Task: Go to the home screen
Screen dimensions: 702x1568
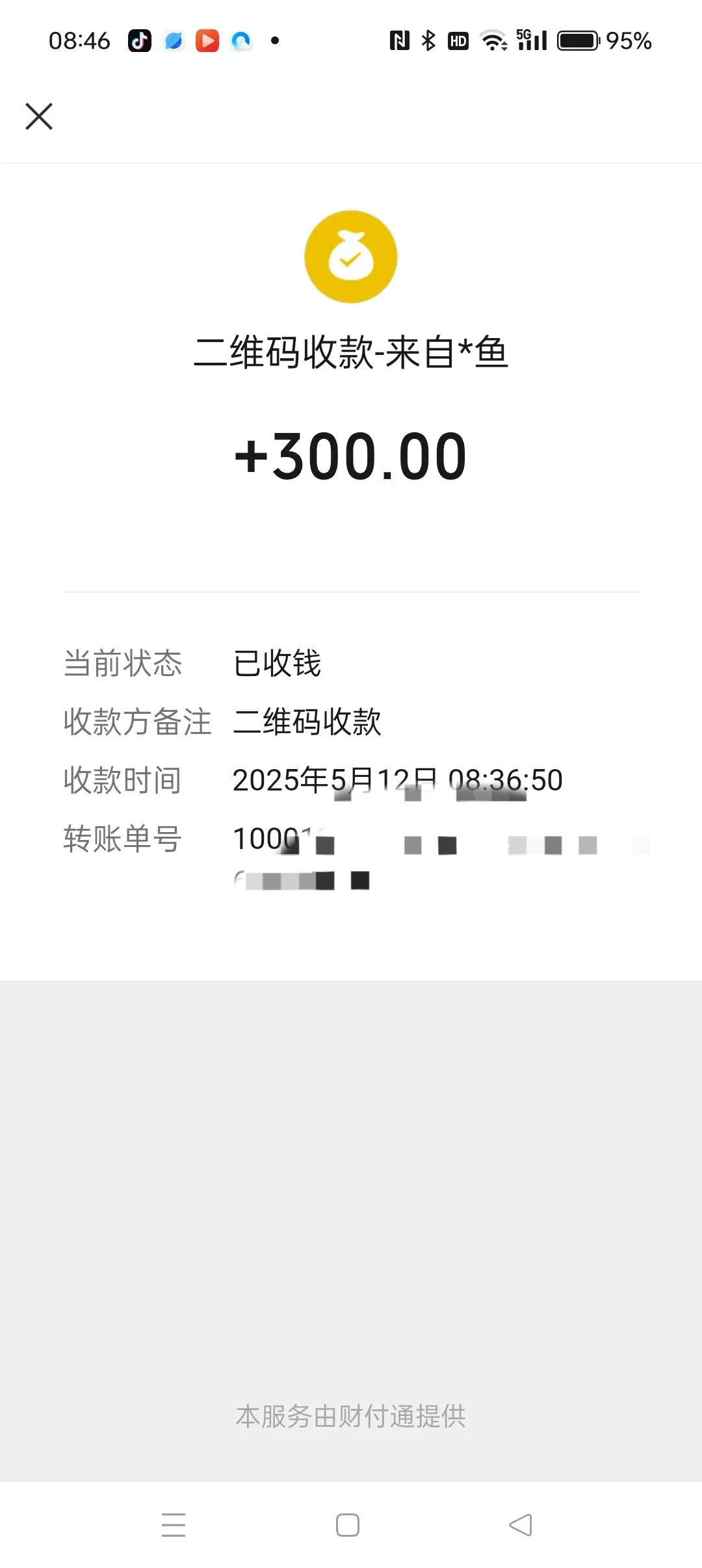Action: tap(348, 1525)
